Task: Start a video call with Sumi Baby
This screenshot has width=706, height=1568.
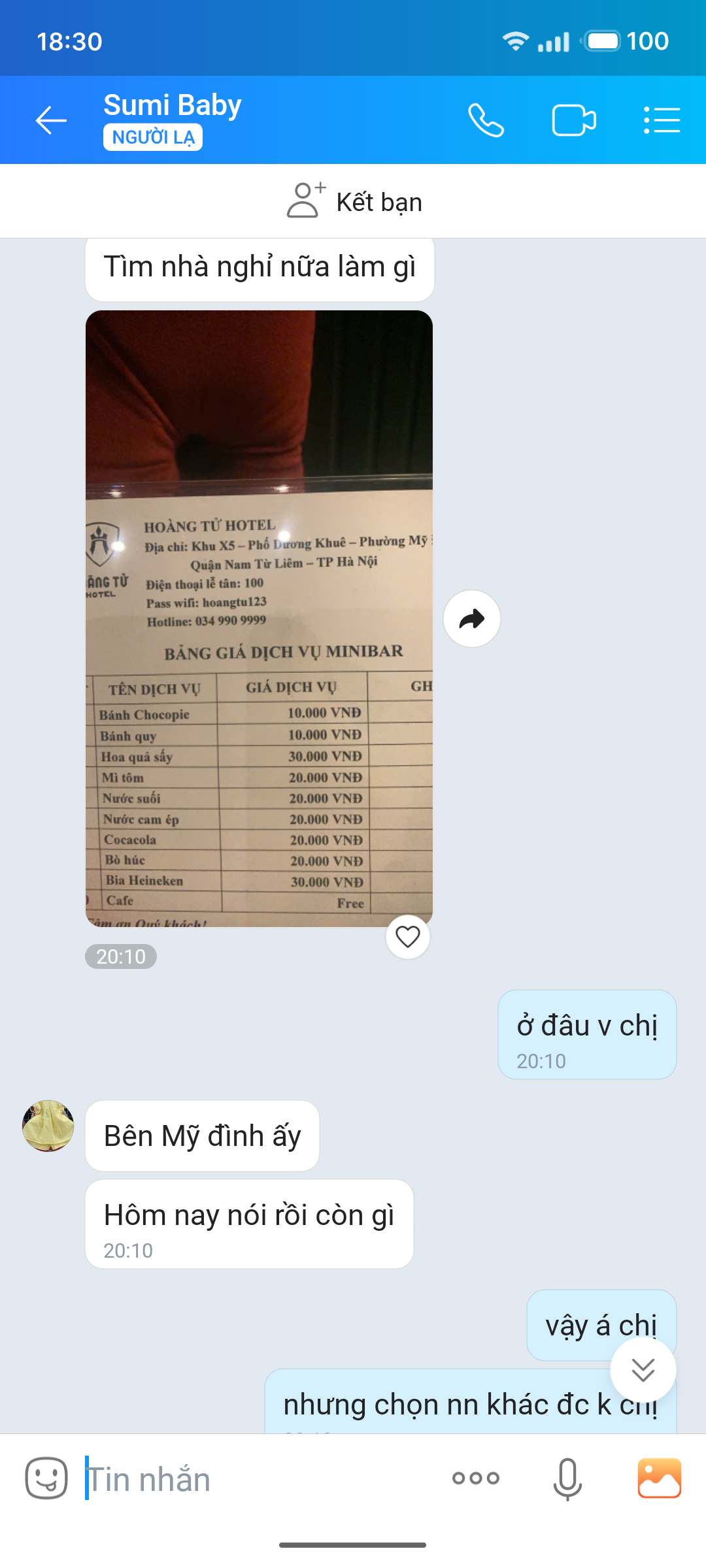Action: click(573, 120)
